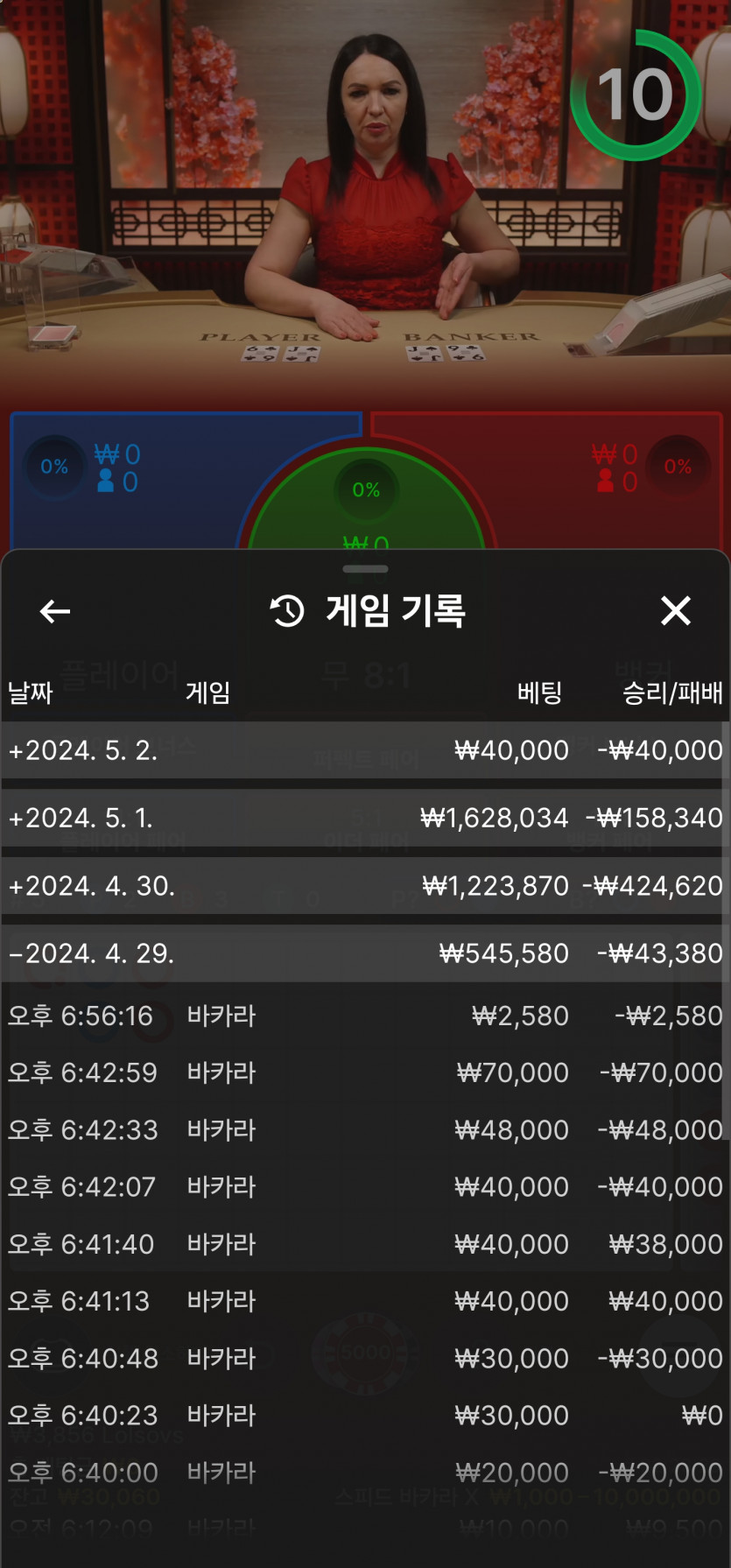Open the 오후 6:41:40 바카라 record
The height and width of the screenshot is (1568, 731).
364,1244
